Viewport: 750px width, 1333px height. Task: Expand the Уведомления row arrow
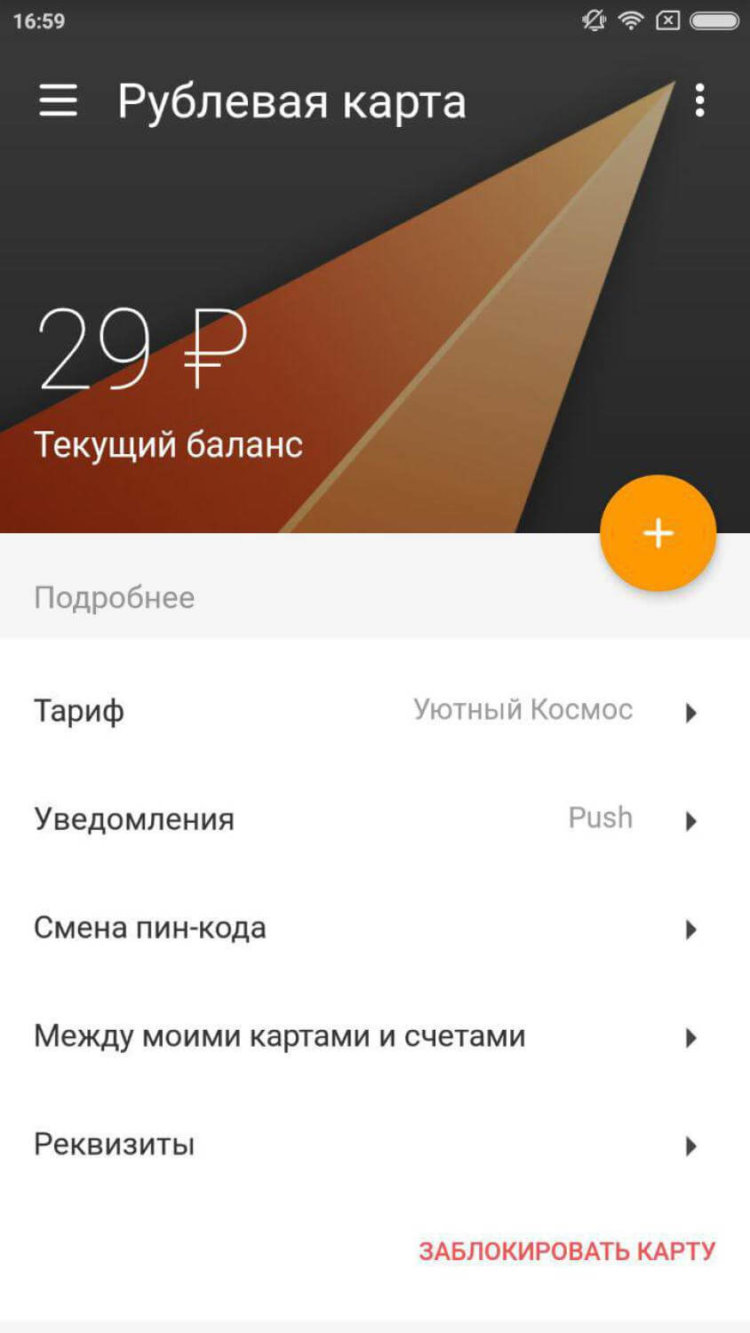(692, 820)
